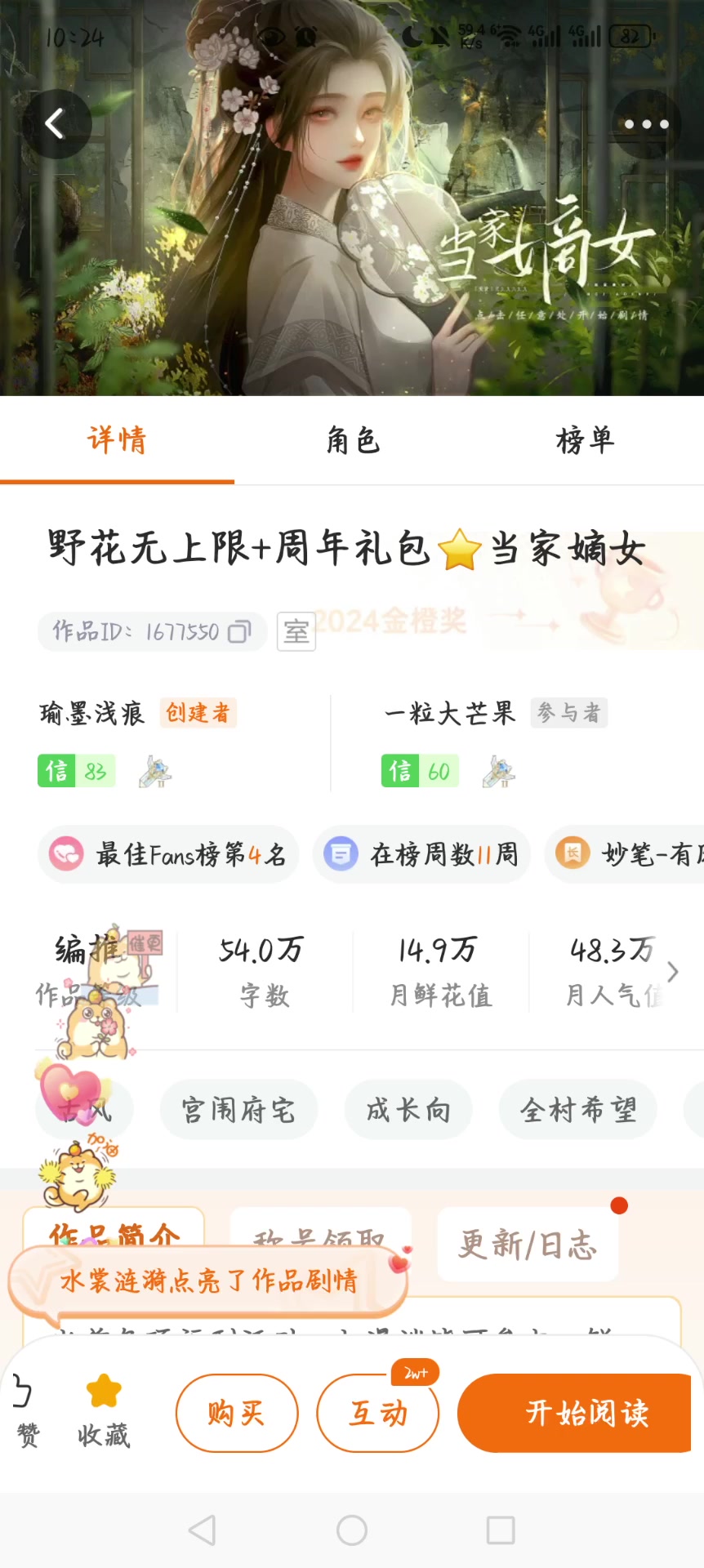
Task: Select the 全村希望 tag
Action: click(x=578, y=1109)
